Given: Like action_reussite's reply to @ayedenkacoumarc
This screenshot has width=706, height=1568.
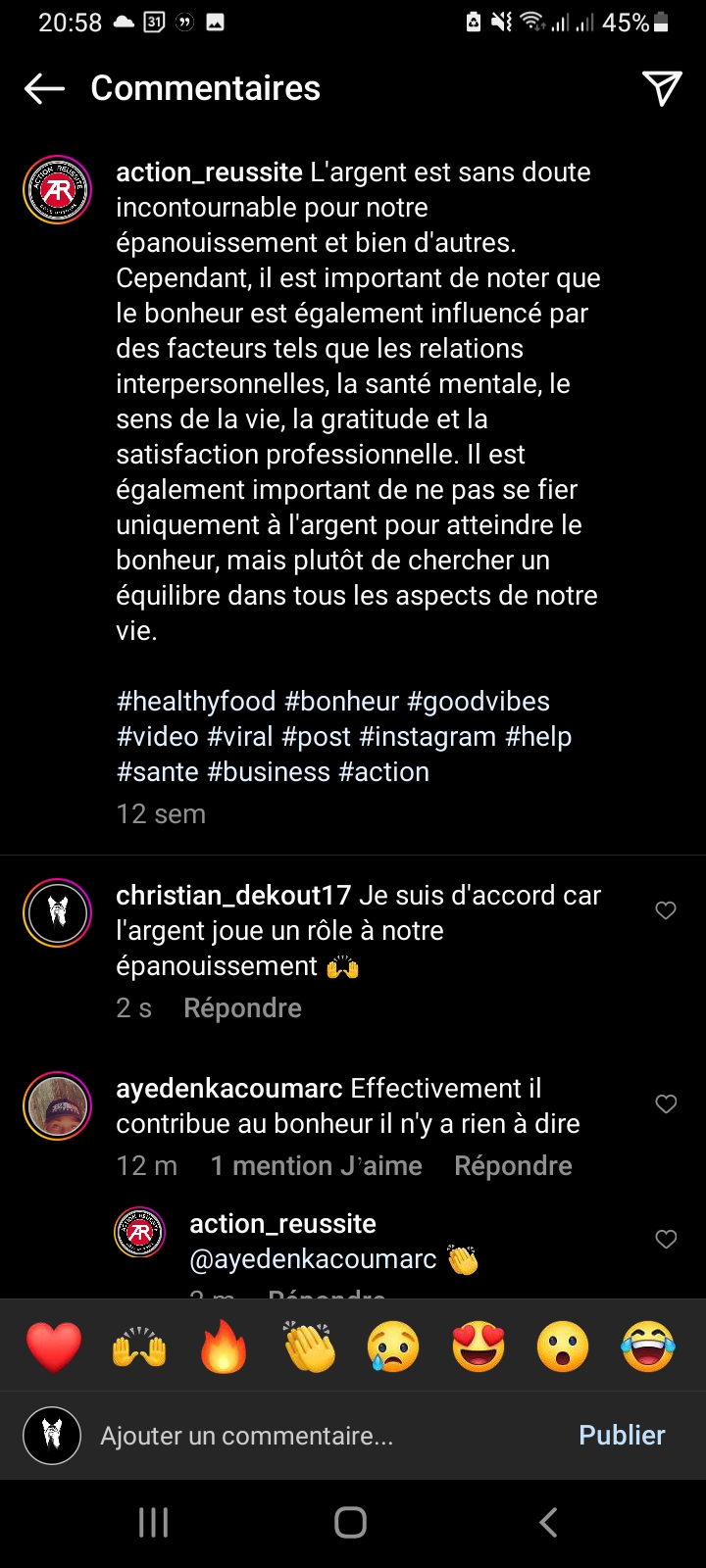Looking at the screenshot, I should click(666, 1239).
